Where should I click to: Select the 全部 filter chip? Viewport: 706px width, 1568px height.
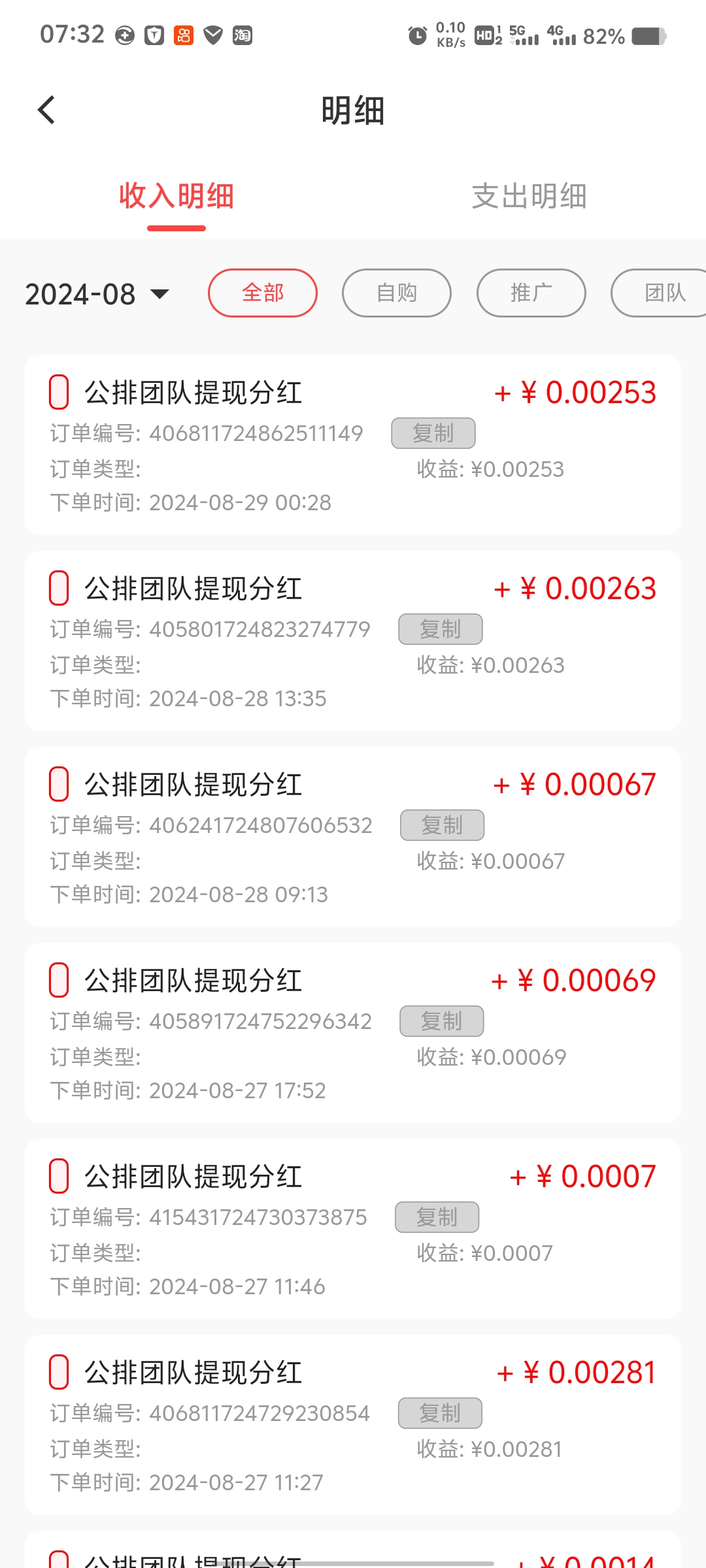[x=263, y=293]
